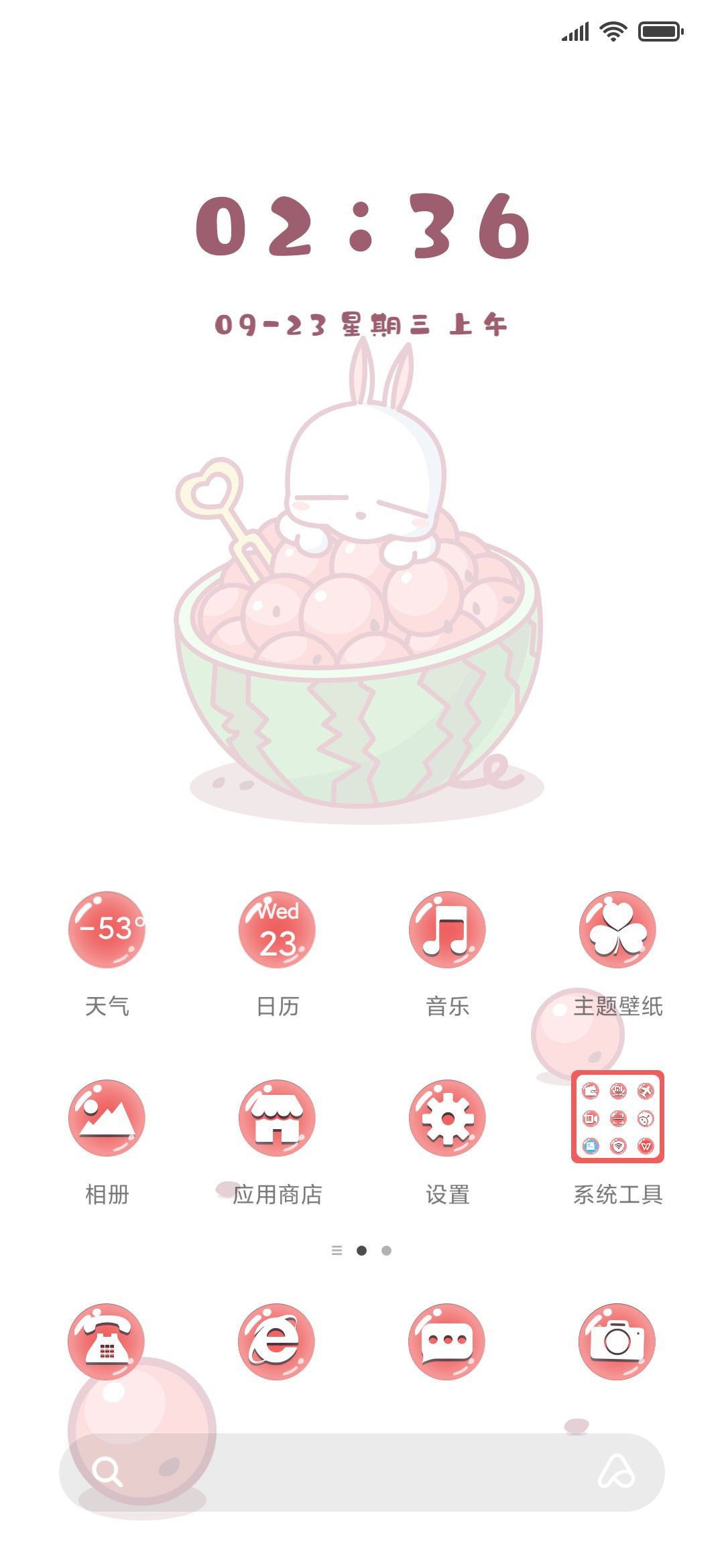Open the messages app in dock

point(447,1342)
